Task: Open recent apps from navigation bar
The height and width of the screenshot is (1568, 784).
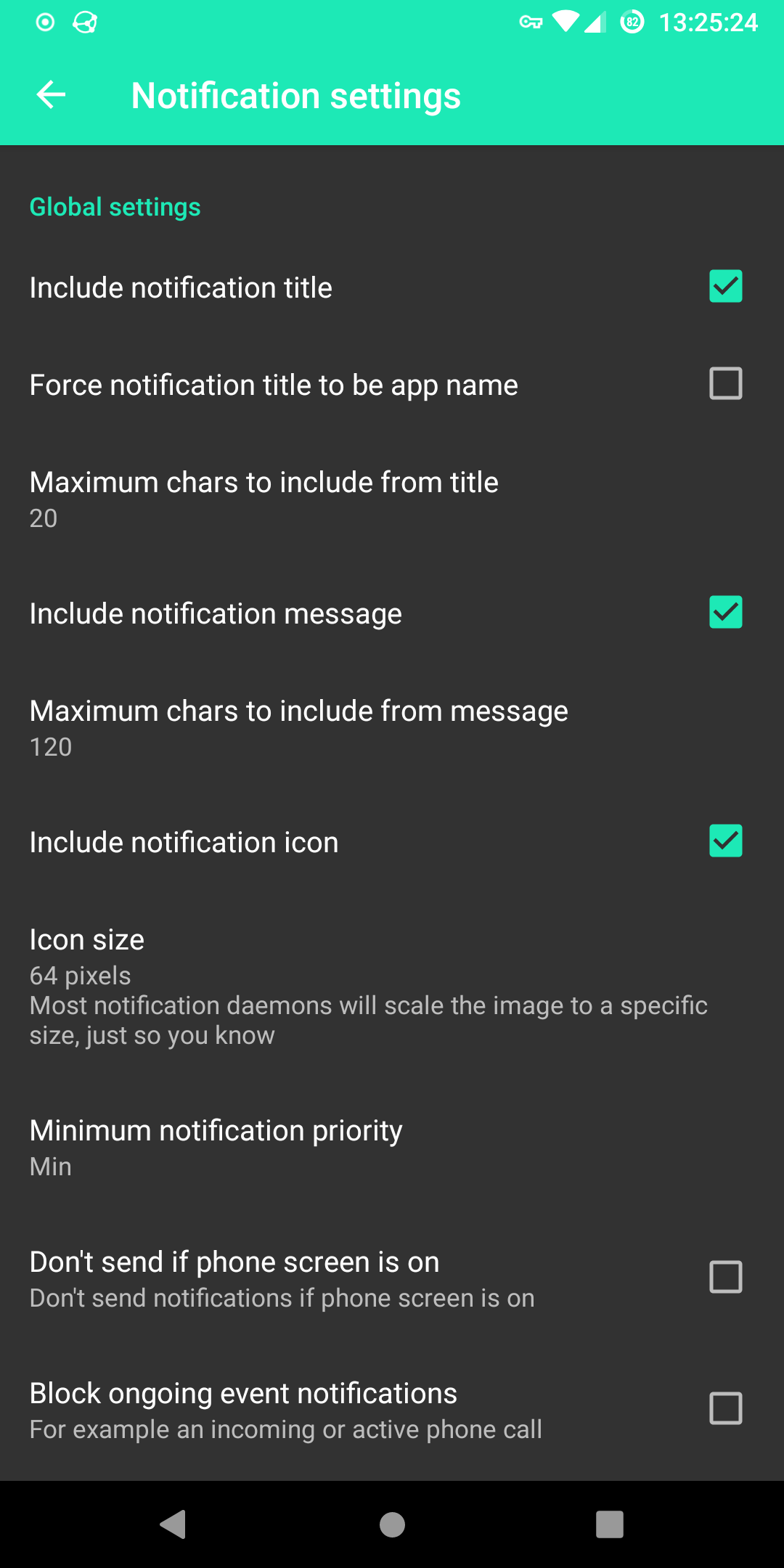Action: [610, 1524]
